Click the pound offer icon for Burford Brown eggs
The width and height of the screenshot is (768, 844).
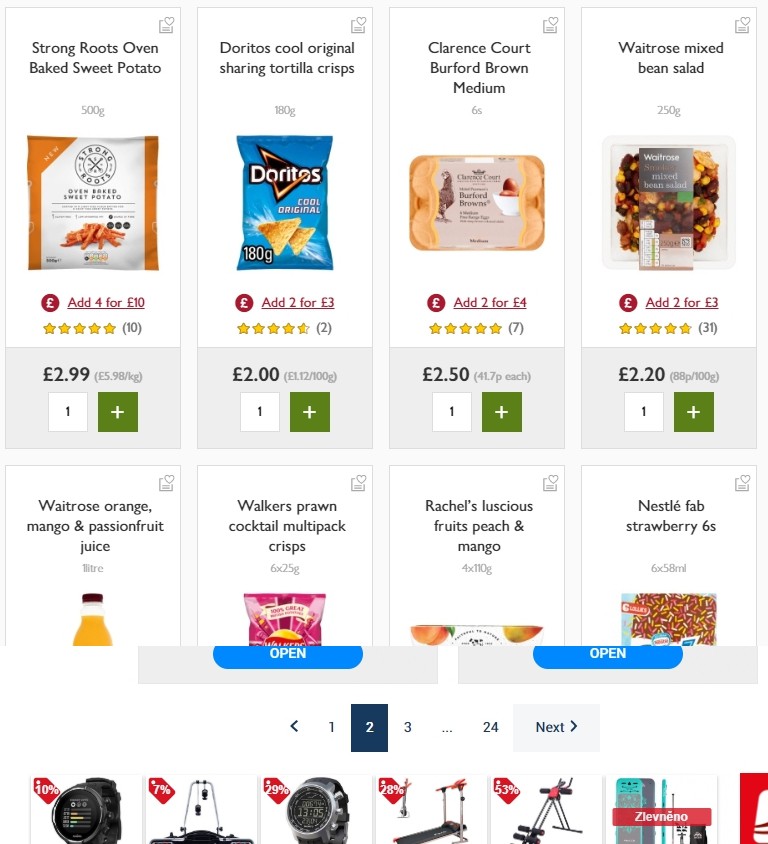434,302
